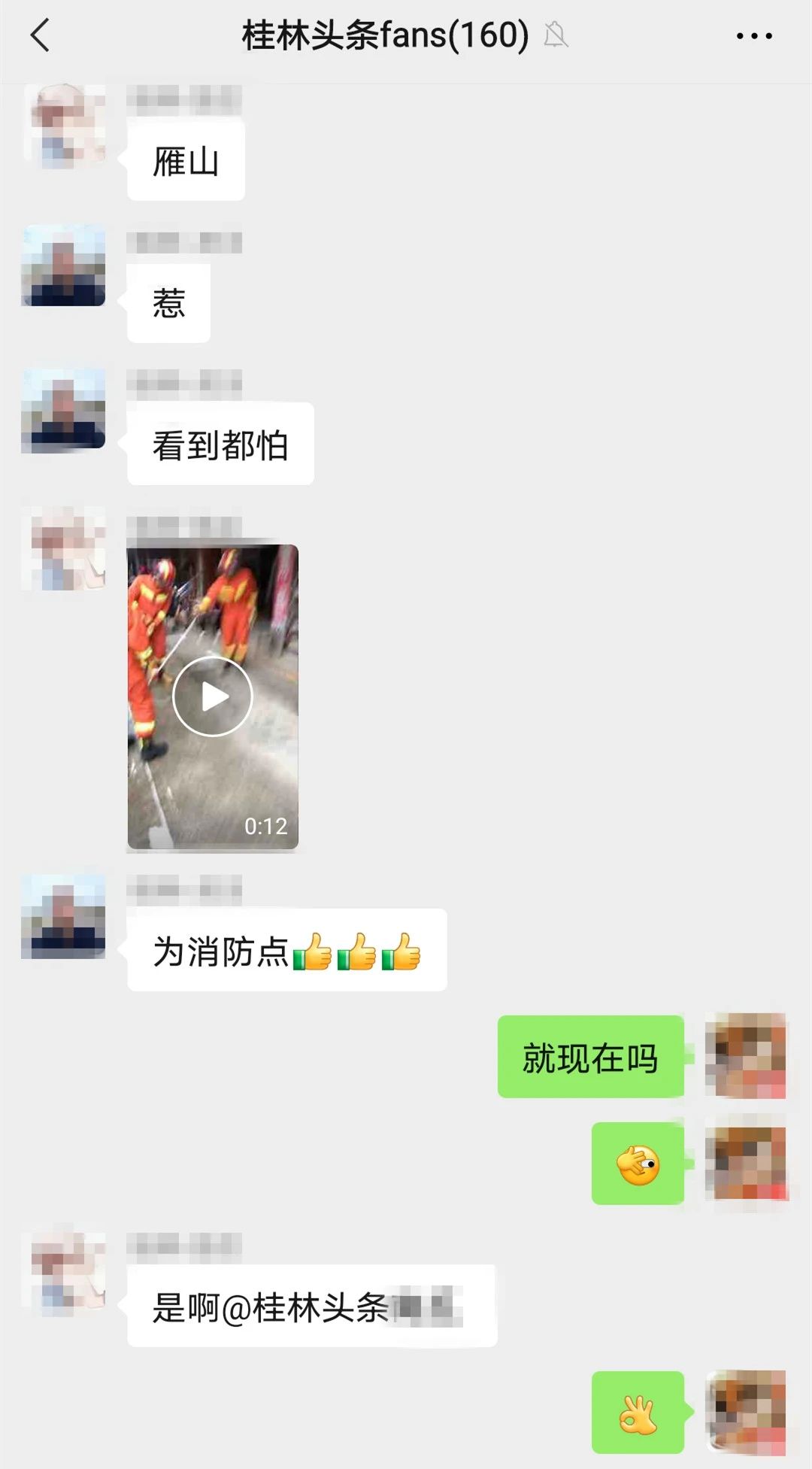Open avatar beside the 为消防点 message
Image resolution: width=812 pixels, height=1469 pixels.
[64, 917]
